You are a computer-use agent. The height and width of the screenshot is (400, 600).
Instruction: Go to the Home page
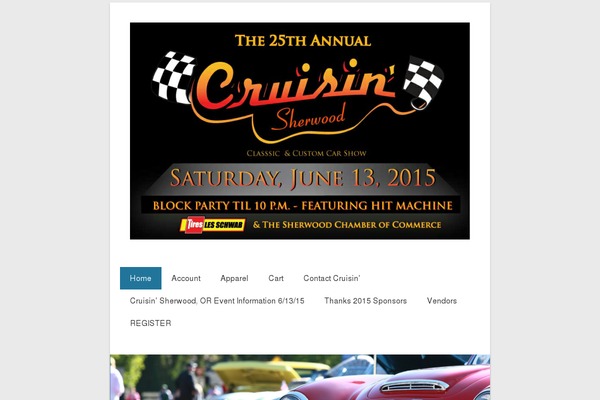coord(141,278)
